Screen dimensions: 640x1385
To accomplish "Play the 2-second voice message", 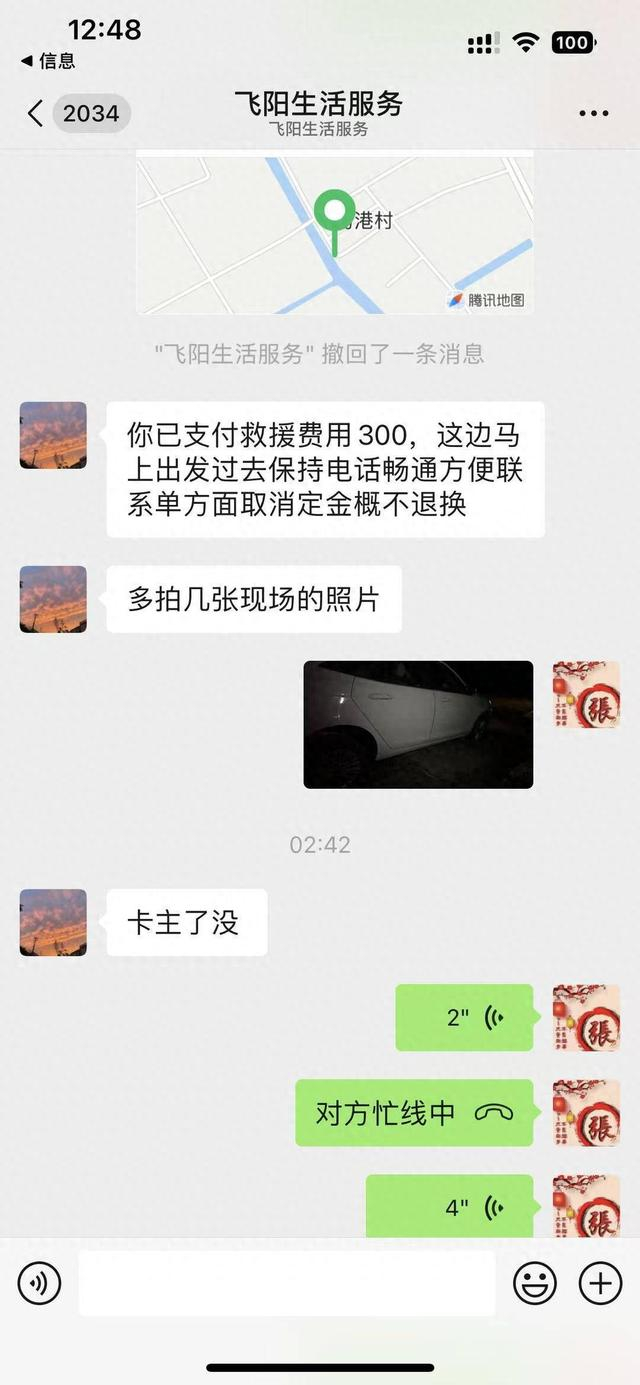I will click(464, 1018).
